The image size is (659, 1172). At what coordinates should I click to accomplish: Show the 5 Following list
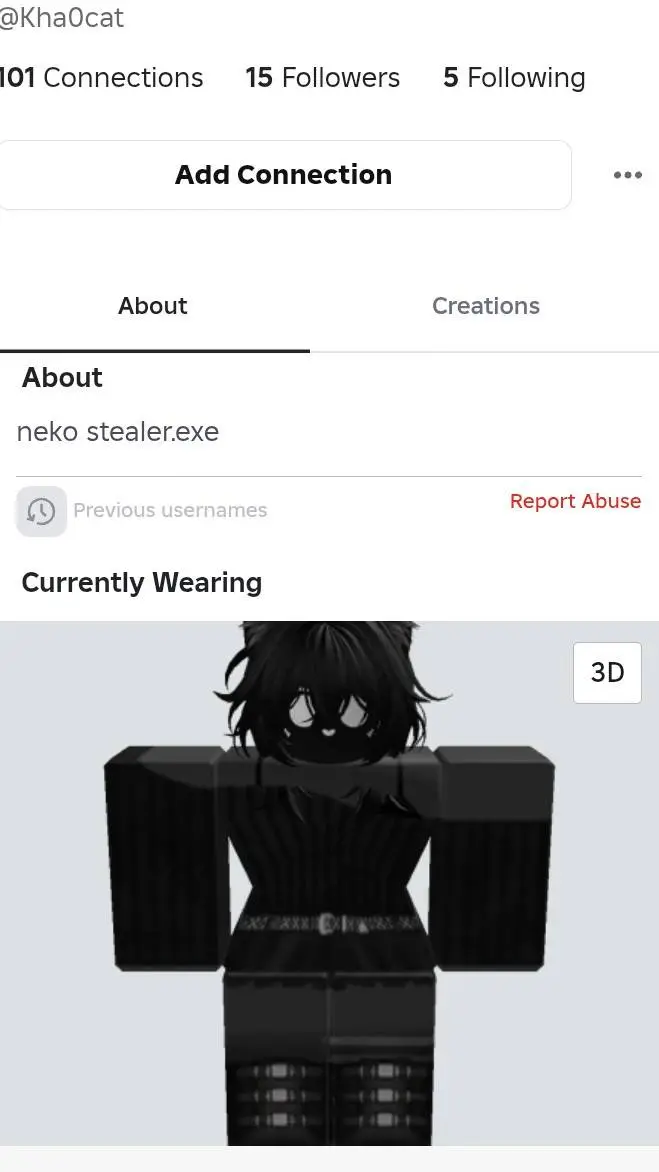point(514,78)
